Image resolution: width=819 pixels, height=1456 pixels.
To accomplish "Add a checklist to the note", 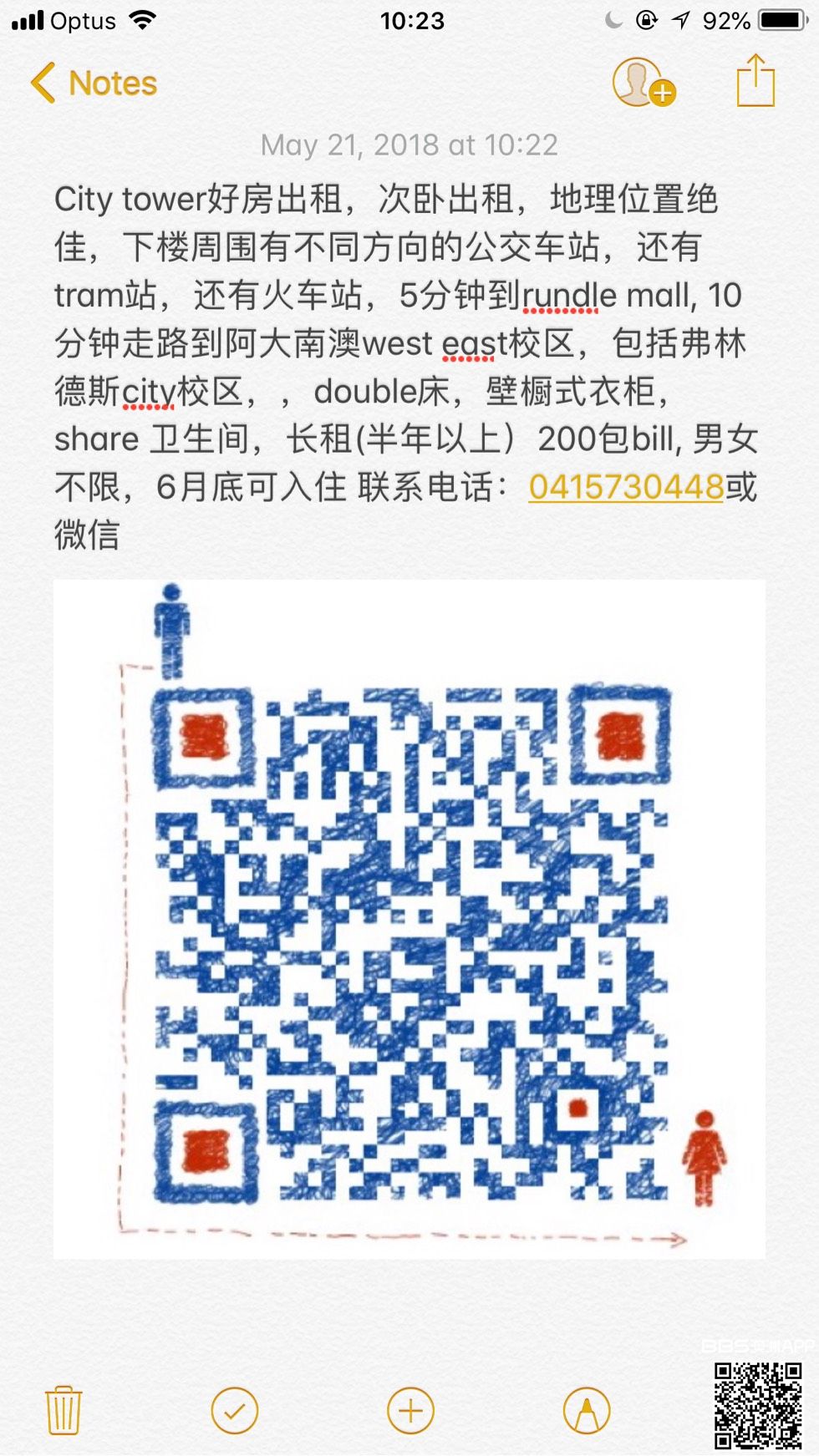I will pyautogui.click(x=235, y=1411).
